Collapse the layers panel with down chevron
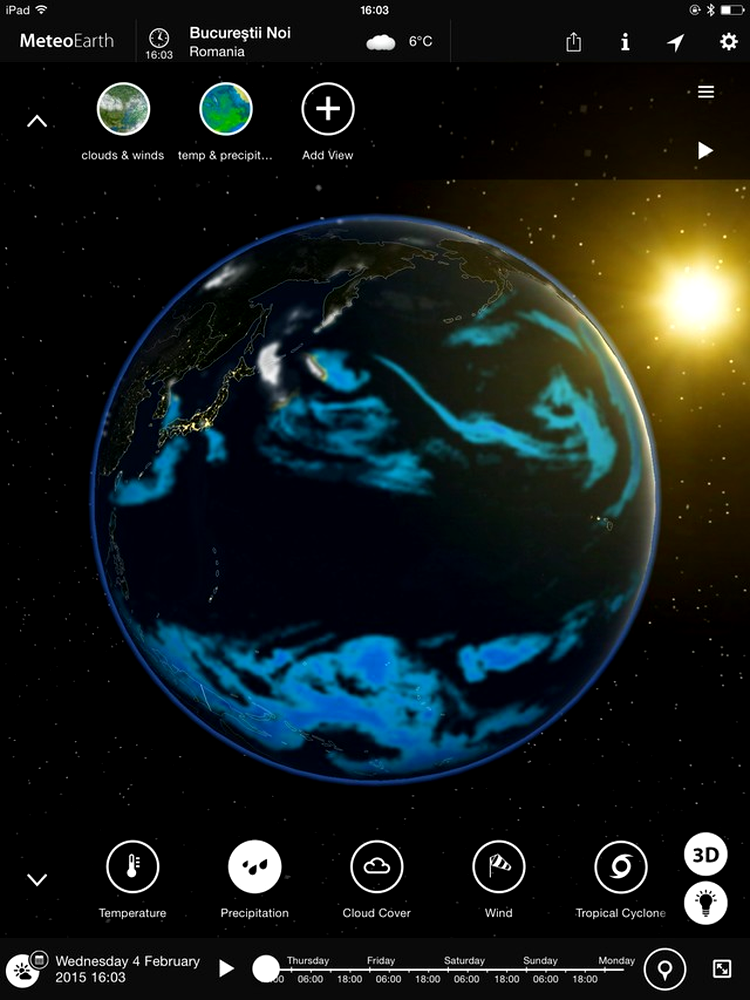Viewport: 750px width, 1000px height. [37, 880]
